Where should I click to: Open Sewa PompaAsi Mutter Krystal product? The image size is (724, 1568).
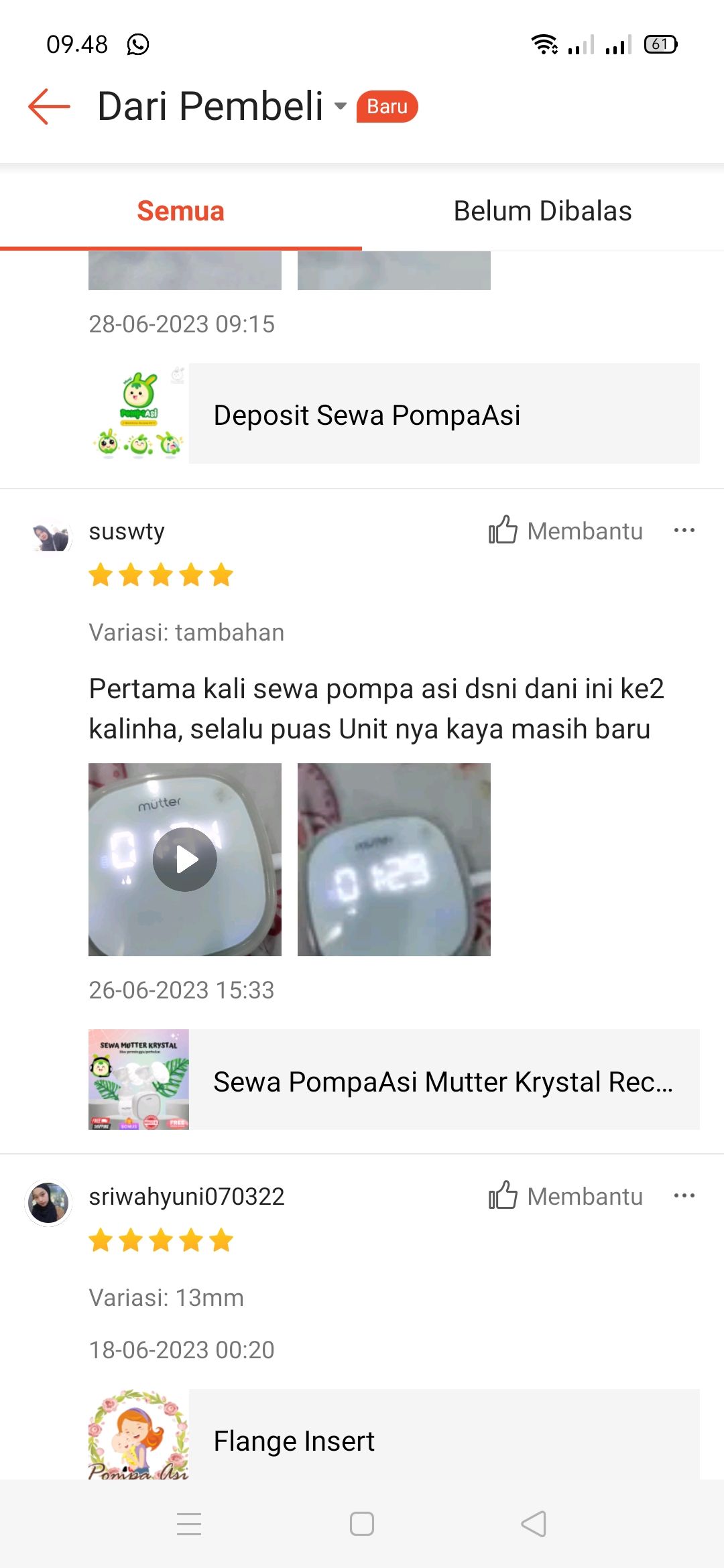click(394, 1080)
